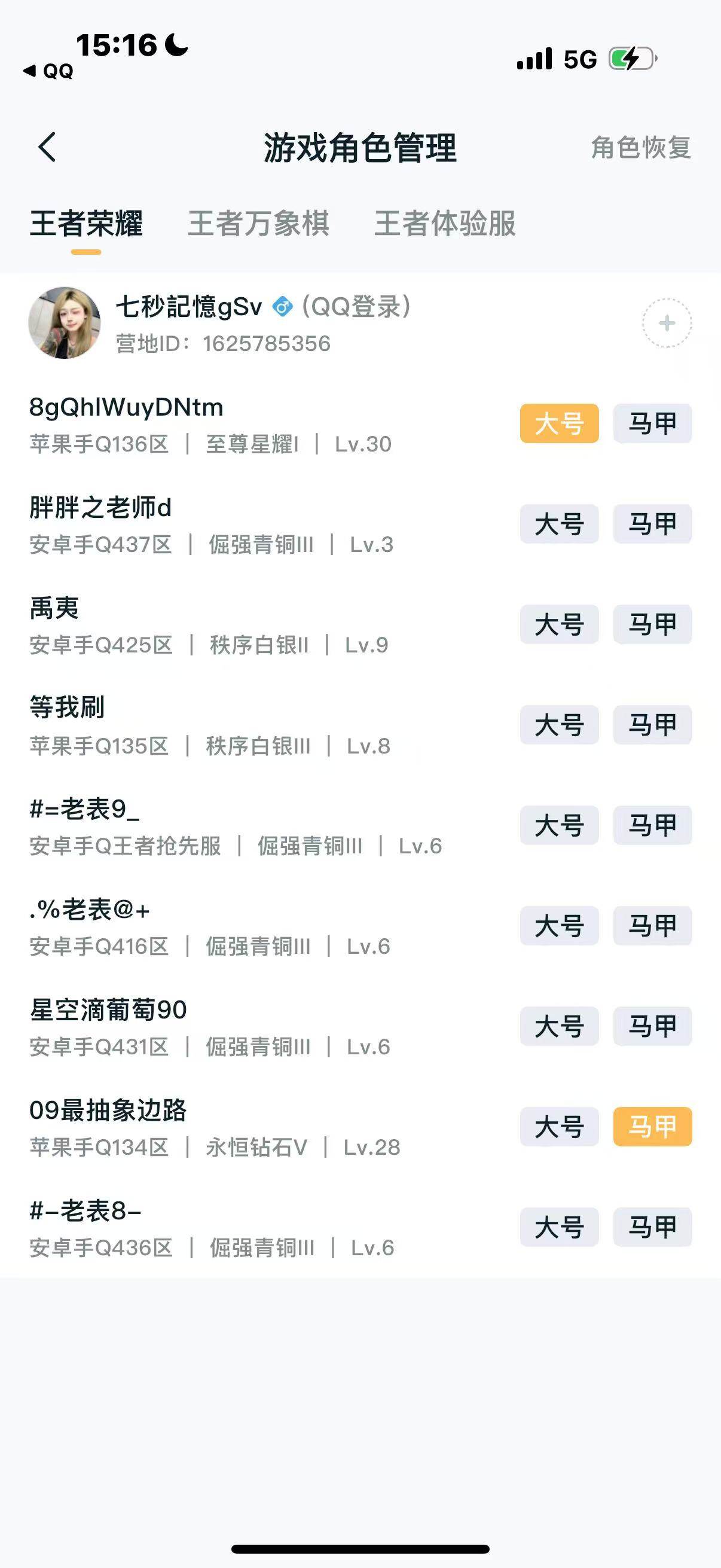The image size is (721, 1568).
Task: Toggle 大号 off for 8gQhlWuyDNtm
Action: pos(558,423)
